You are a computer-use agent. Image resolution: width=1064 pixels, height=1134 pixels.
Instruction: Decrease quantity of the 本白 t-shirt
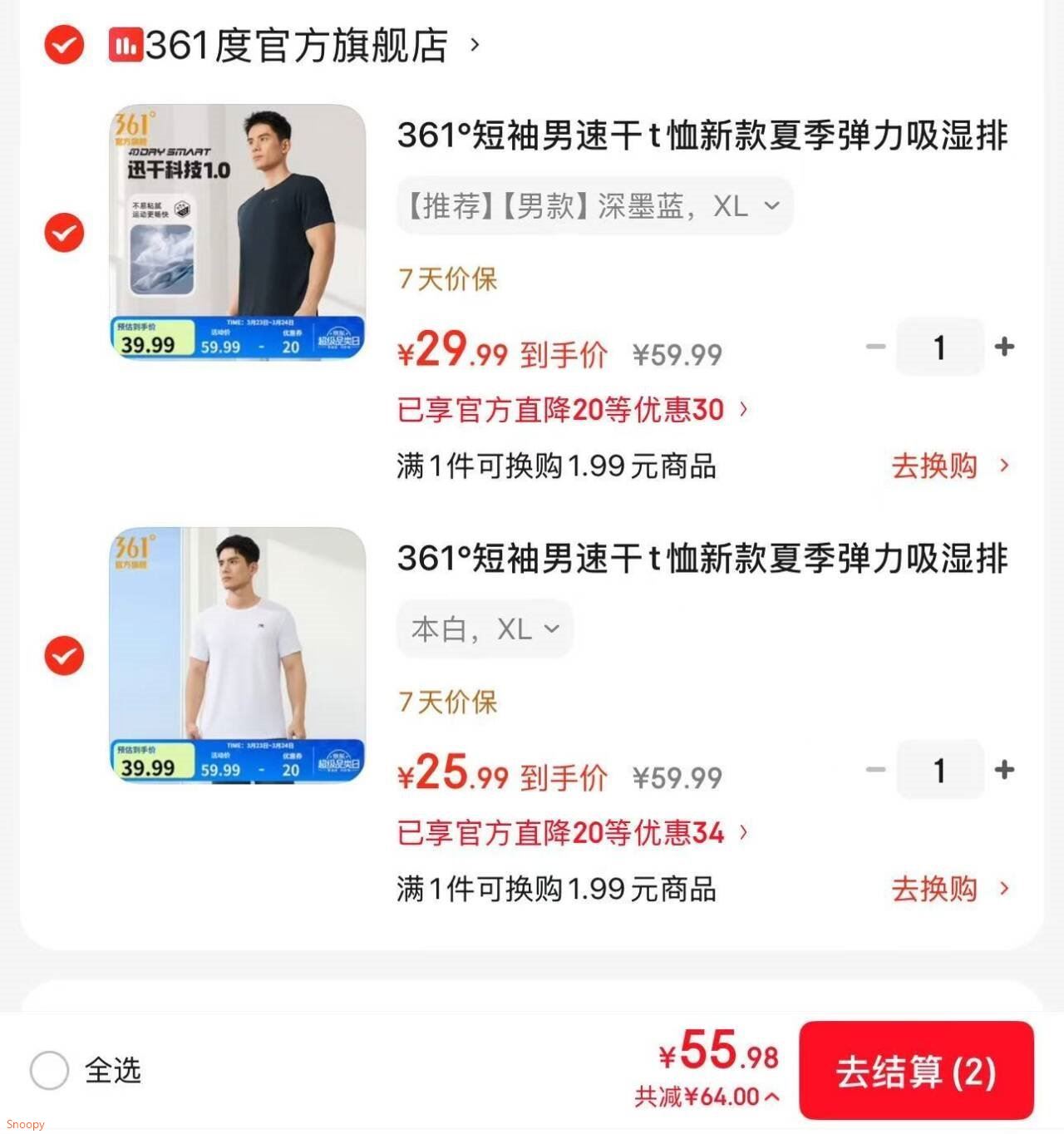875,770
